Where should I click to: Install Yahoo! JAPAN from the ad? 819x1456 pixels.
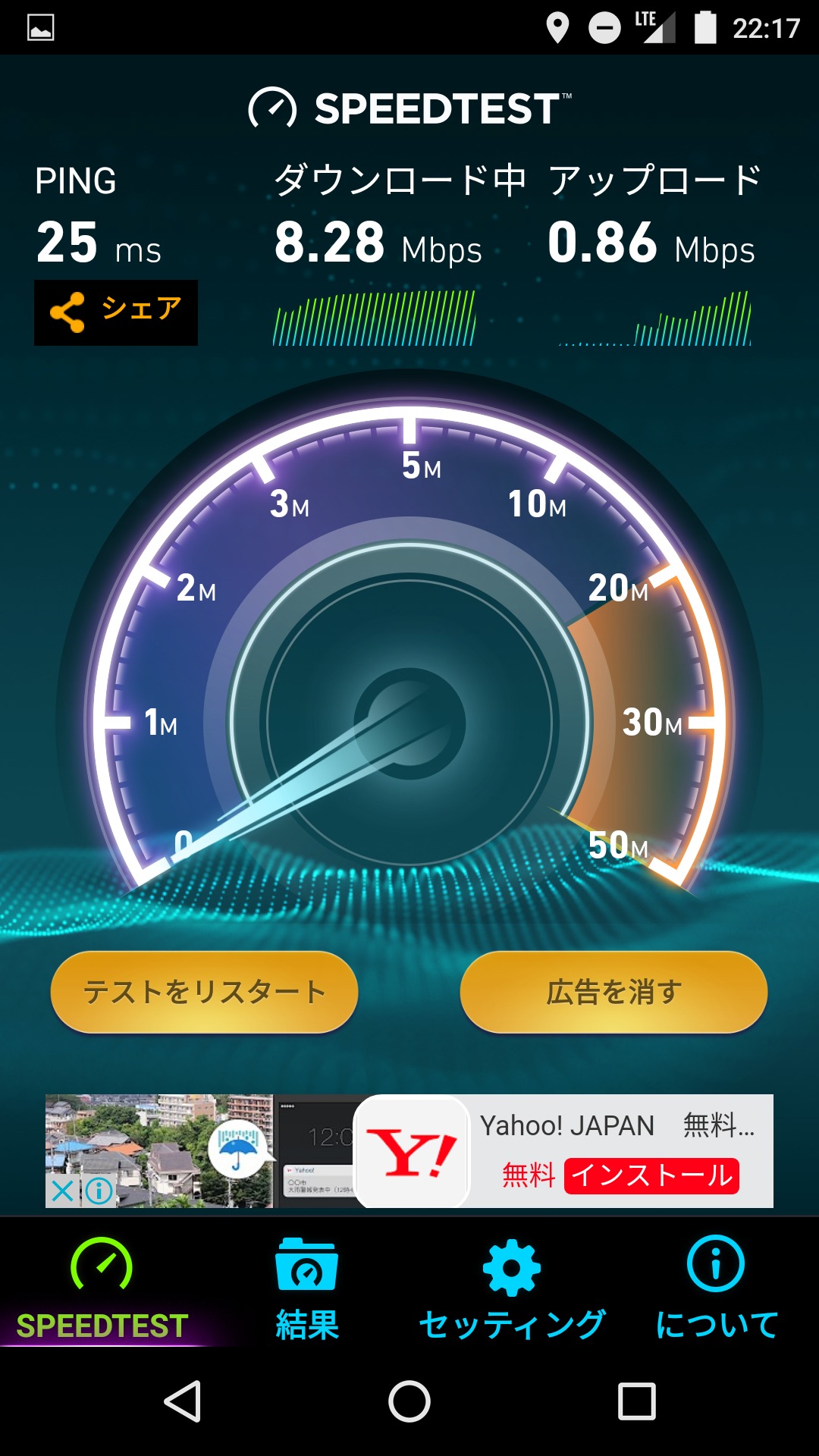coord(651,1176)
